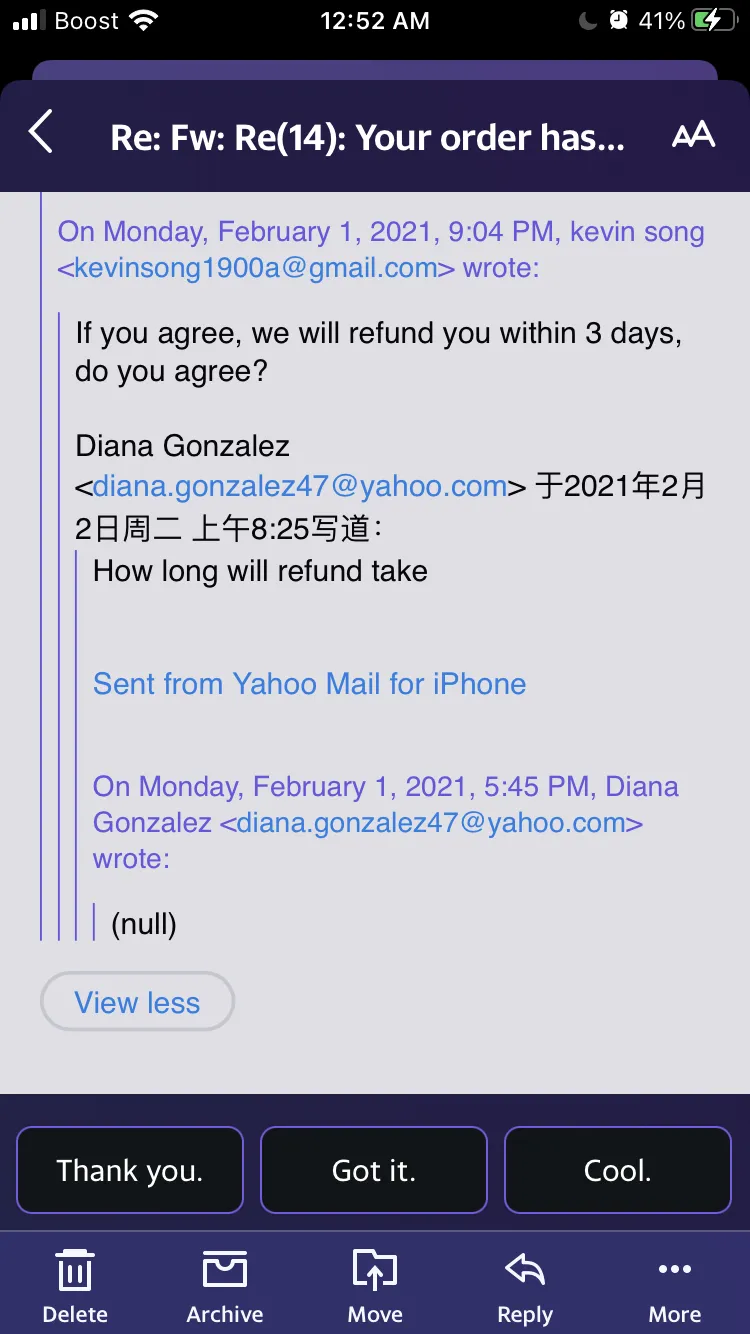Select the "Thank you." quick reply

coord(130,1170)
